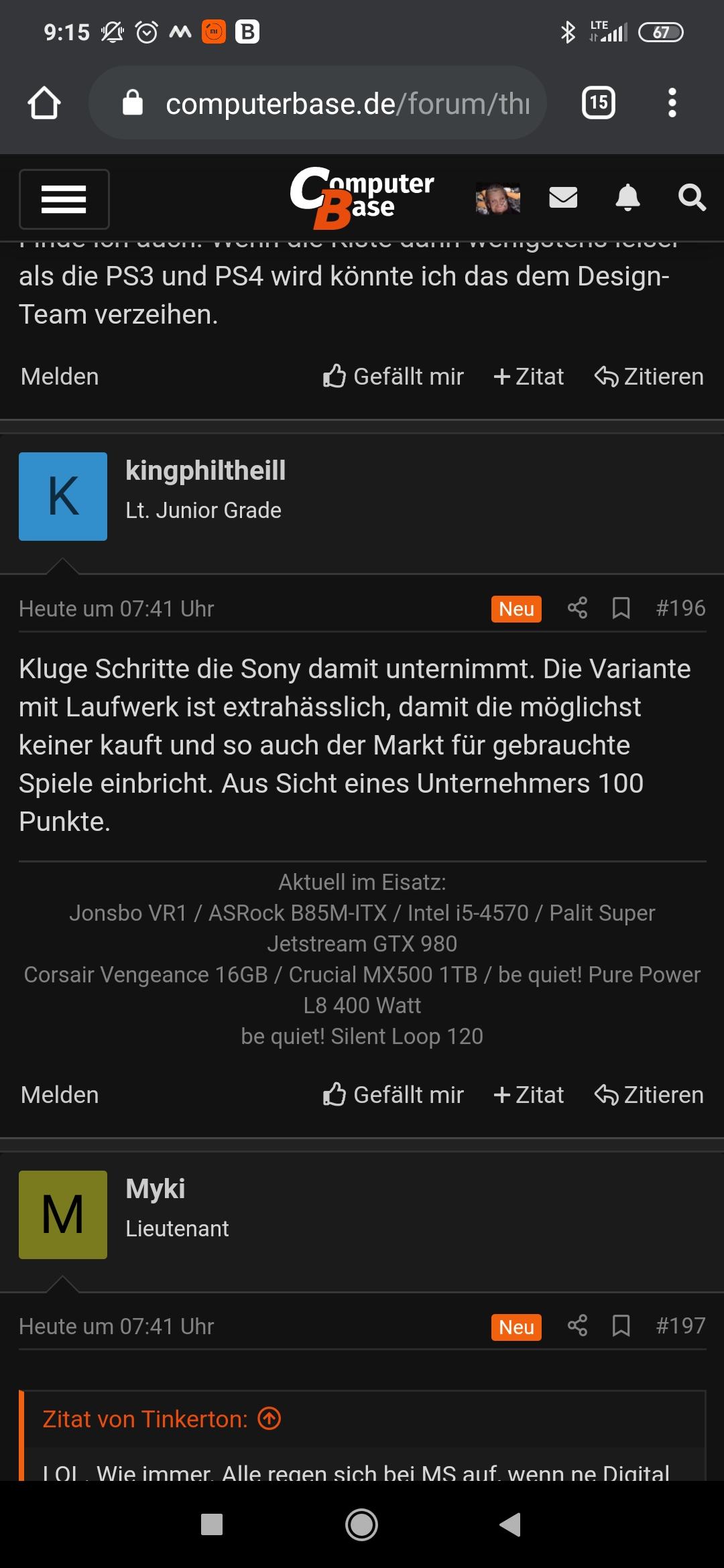Open your profile avatar menu
The height and width of the screenshot is (1568, 724).
click(498, 198)
